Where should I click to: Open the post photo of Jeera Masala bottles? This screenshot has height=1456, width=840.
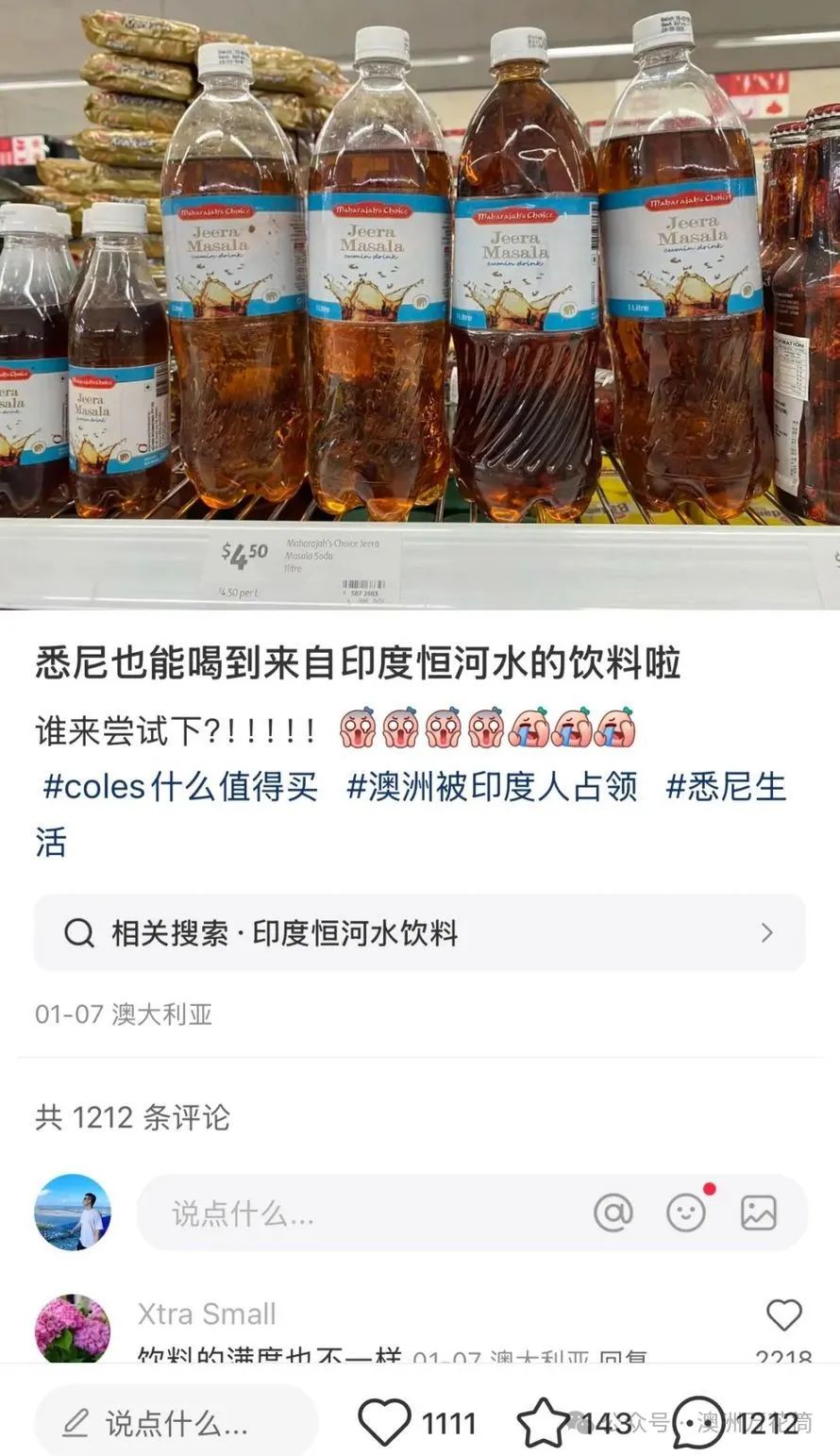point(420,302)
